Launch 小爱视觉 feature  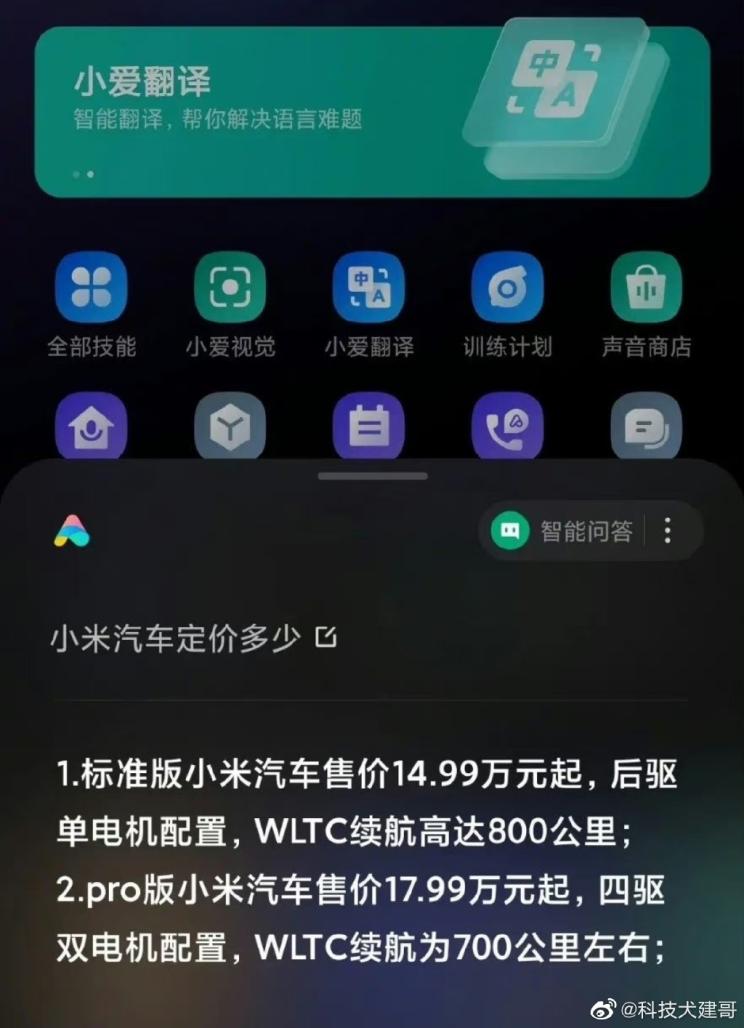point(230,288)
